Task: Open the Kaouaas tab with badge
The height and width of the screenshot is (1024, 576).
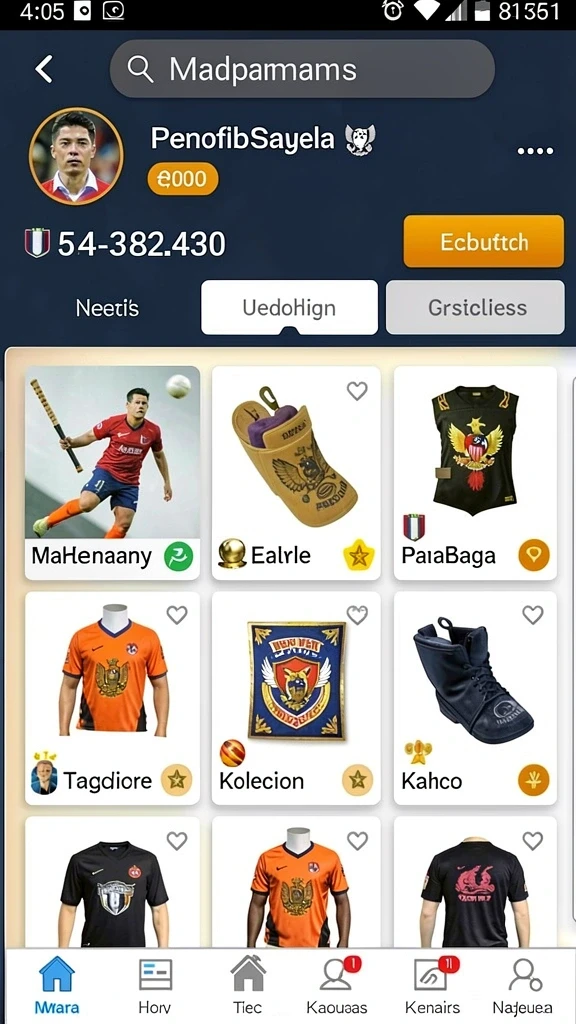Action: point(338,985)
